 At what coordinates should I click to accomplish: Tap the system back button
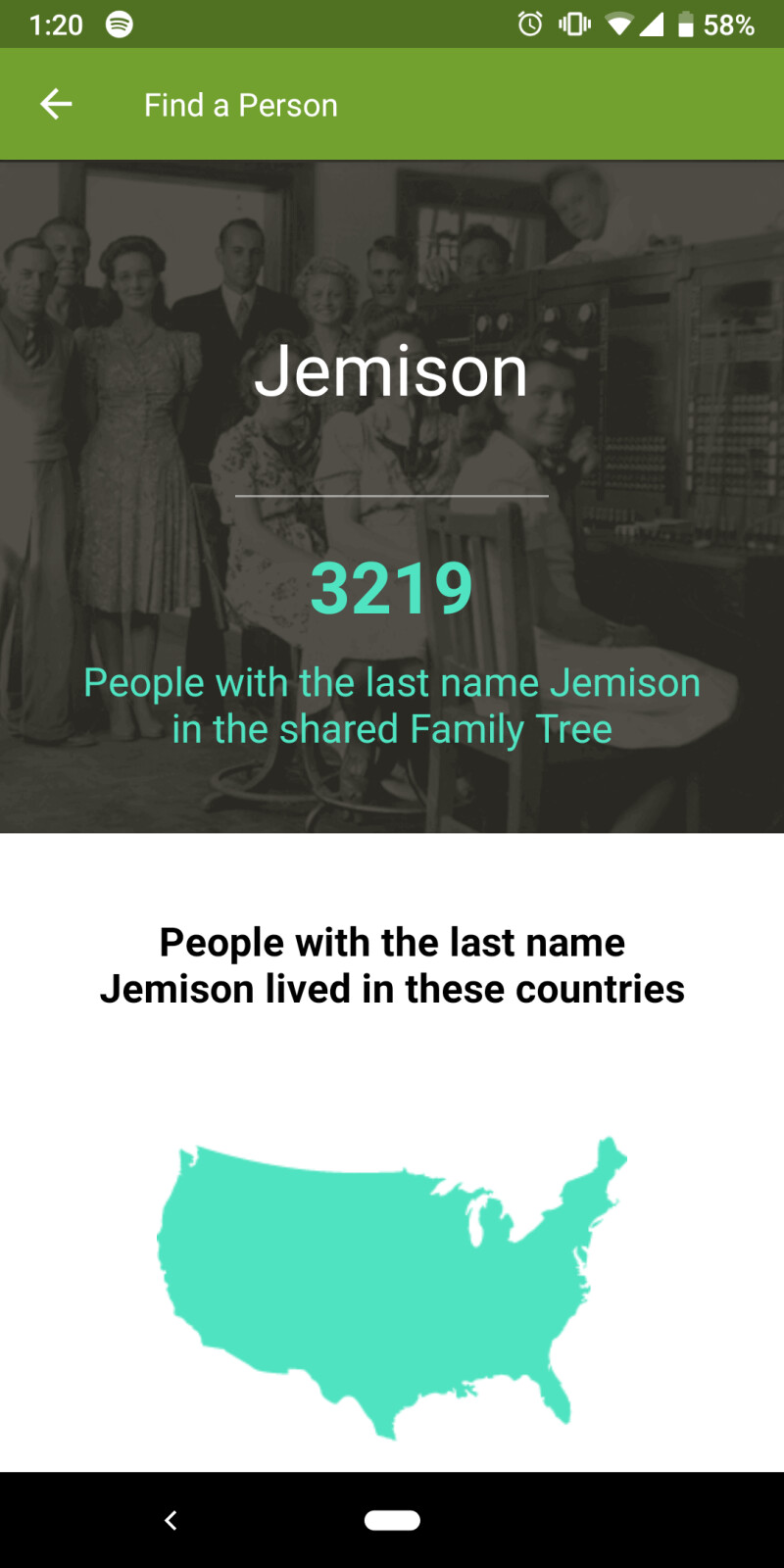171,1520
